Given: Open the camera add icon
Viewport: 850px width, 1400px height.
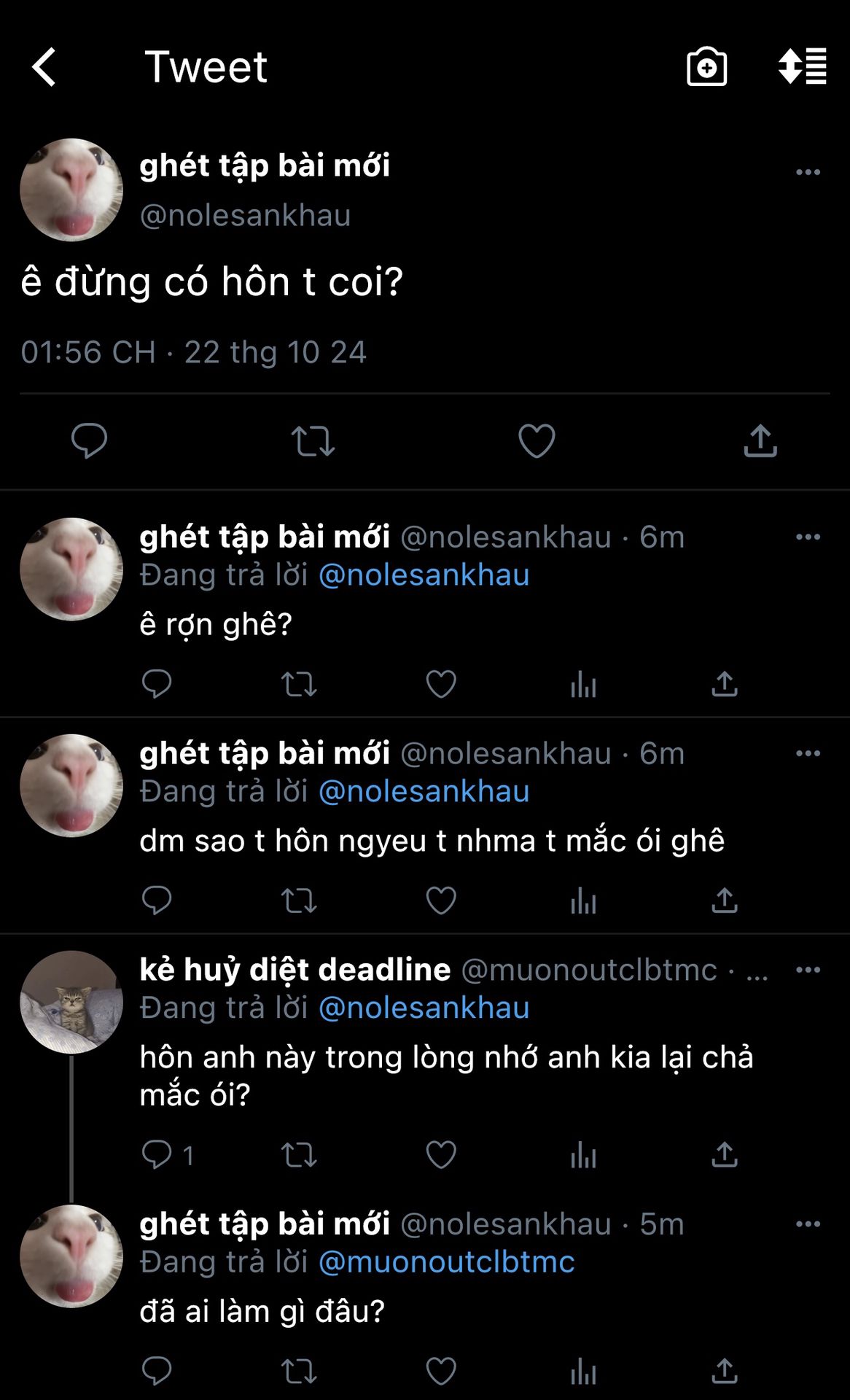Looking at the screenshot, I should tap(706, 67).
